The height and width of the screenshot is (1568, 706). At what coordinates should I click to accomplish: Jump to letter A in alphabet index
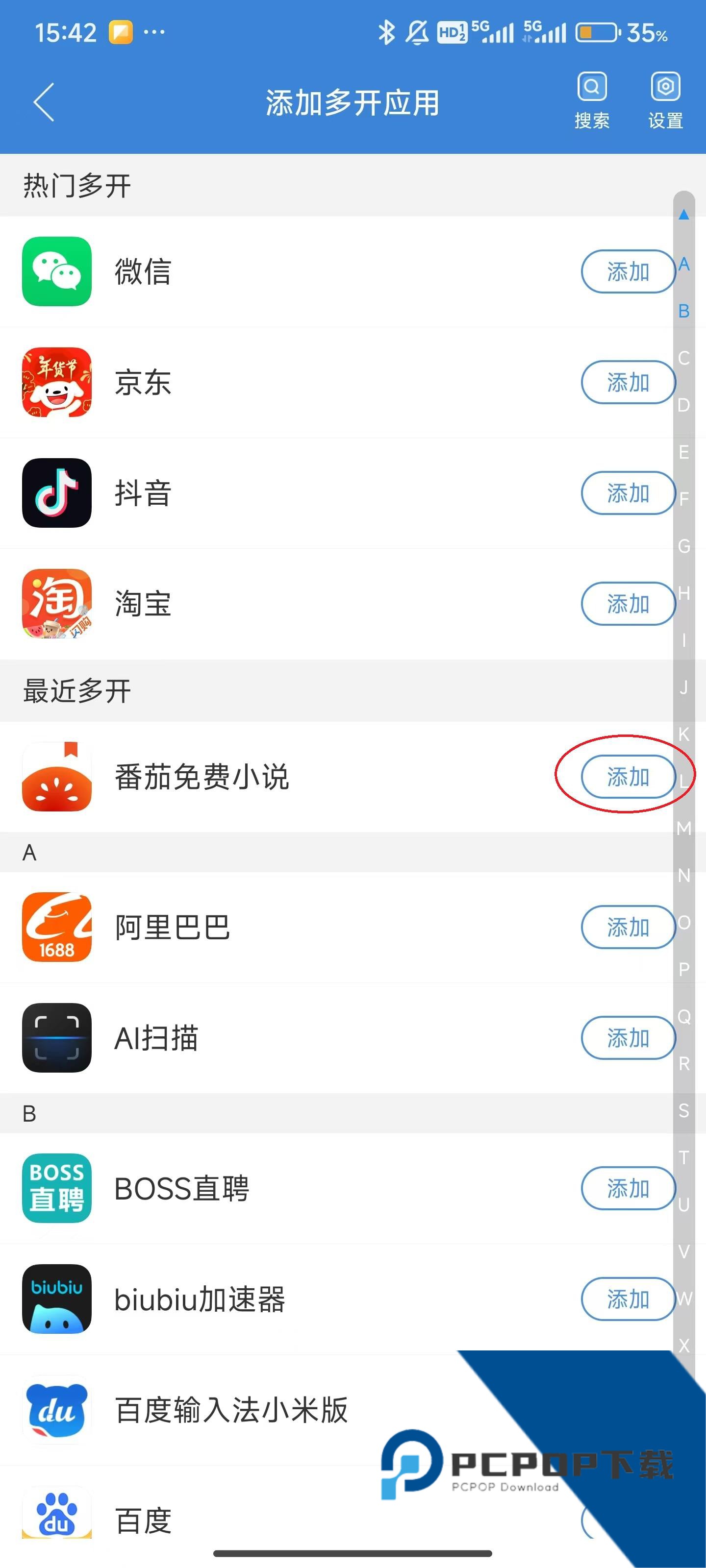point(683,264)
